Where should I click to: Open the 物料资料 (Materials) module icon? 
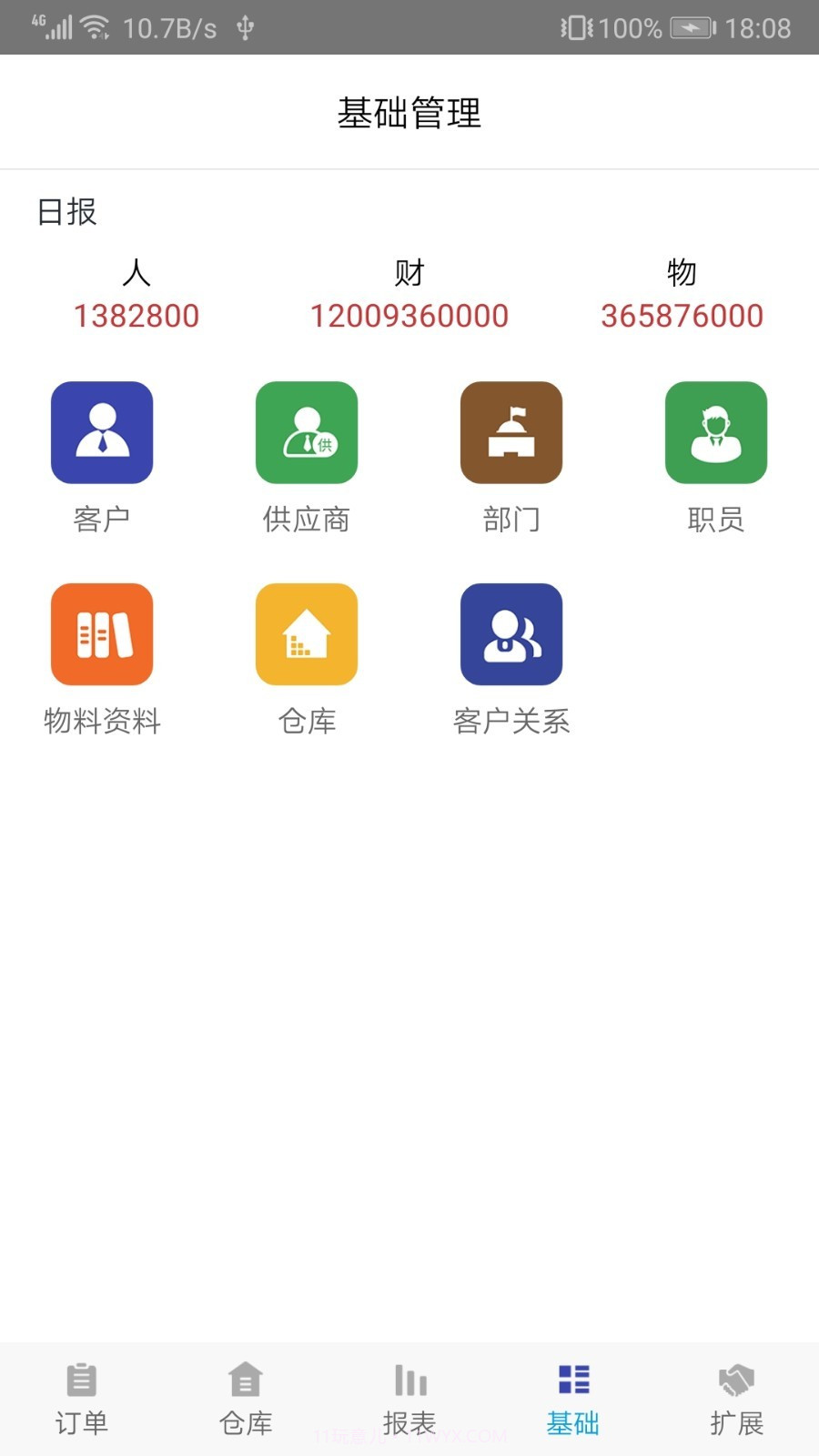click(102, 634)
